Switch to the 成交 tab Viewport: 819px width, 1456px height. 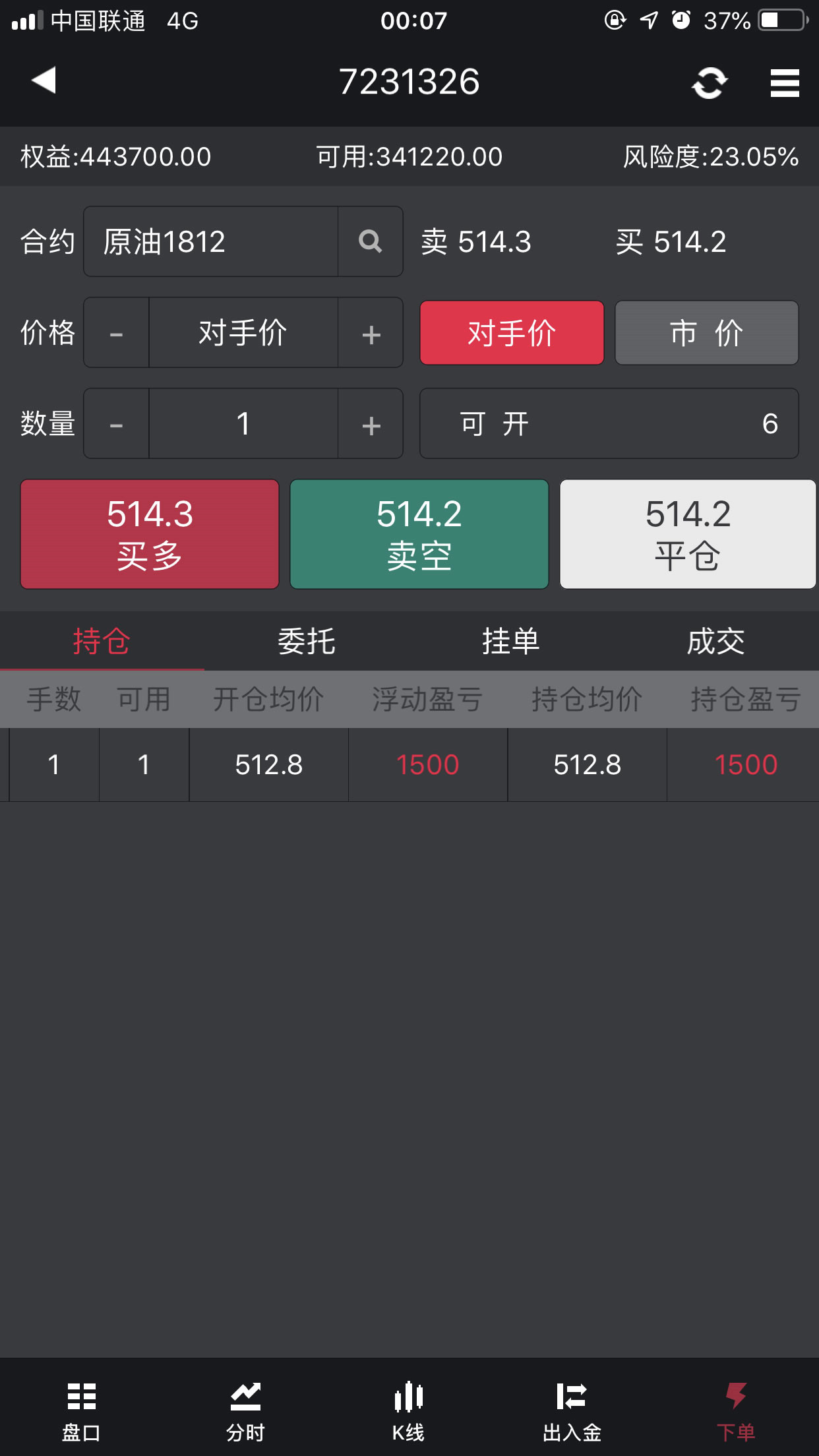pyautogui.click(x=716, y=641)
